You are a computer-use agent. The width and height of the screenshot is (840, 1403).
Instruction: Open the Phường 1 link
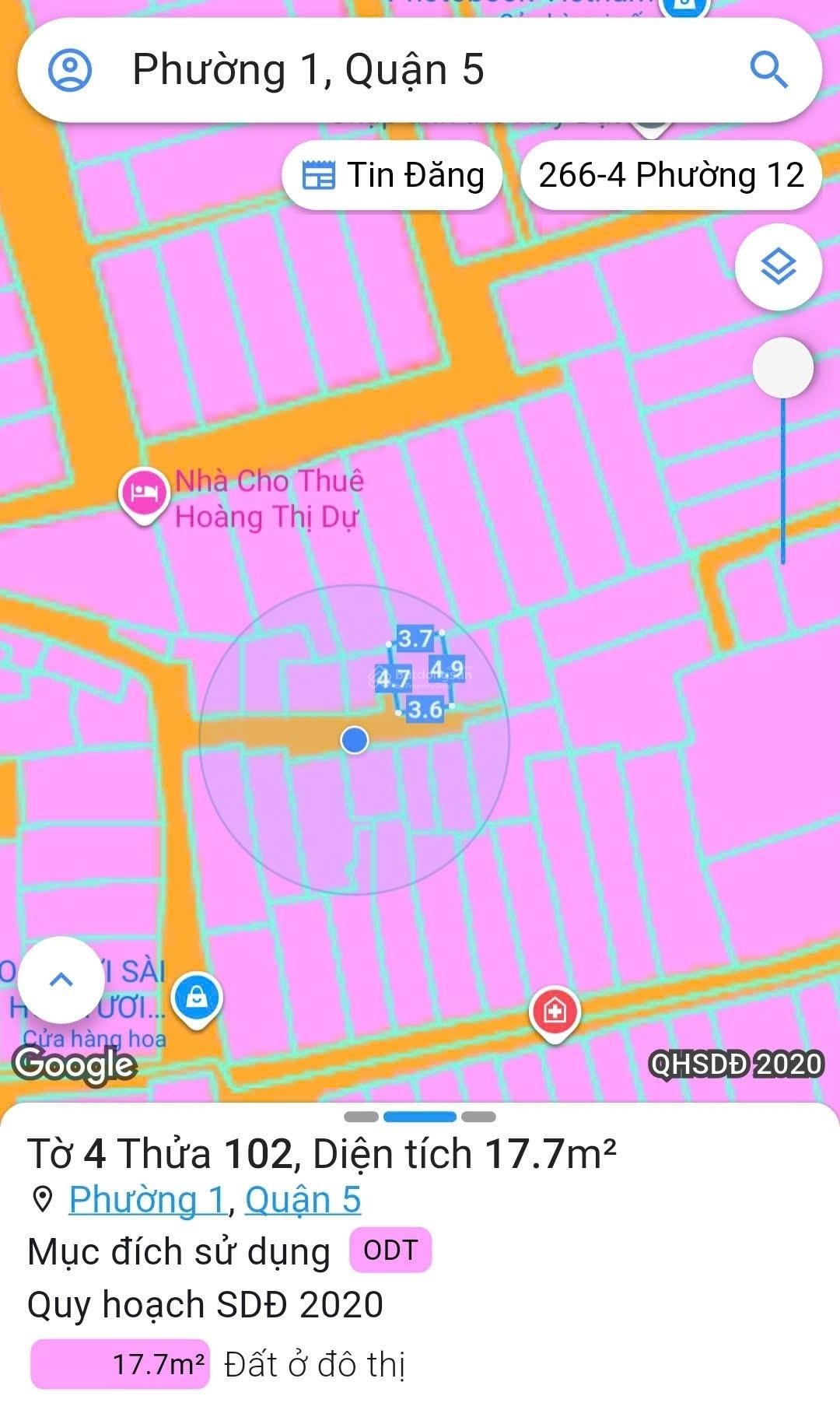146,1199
